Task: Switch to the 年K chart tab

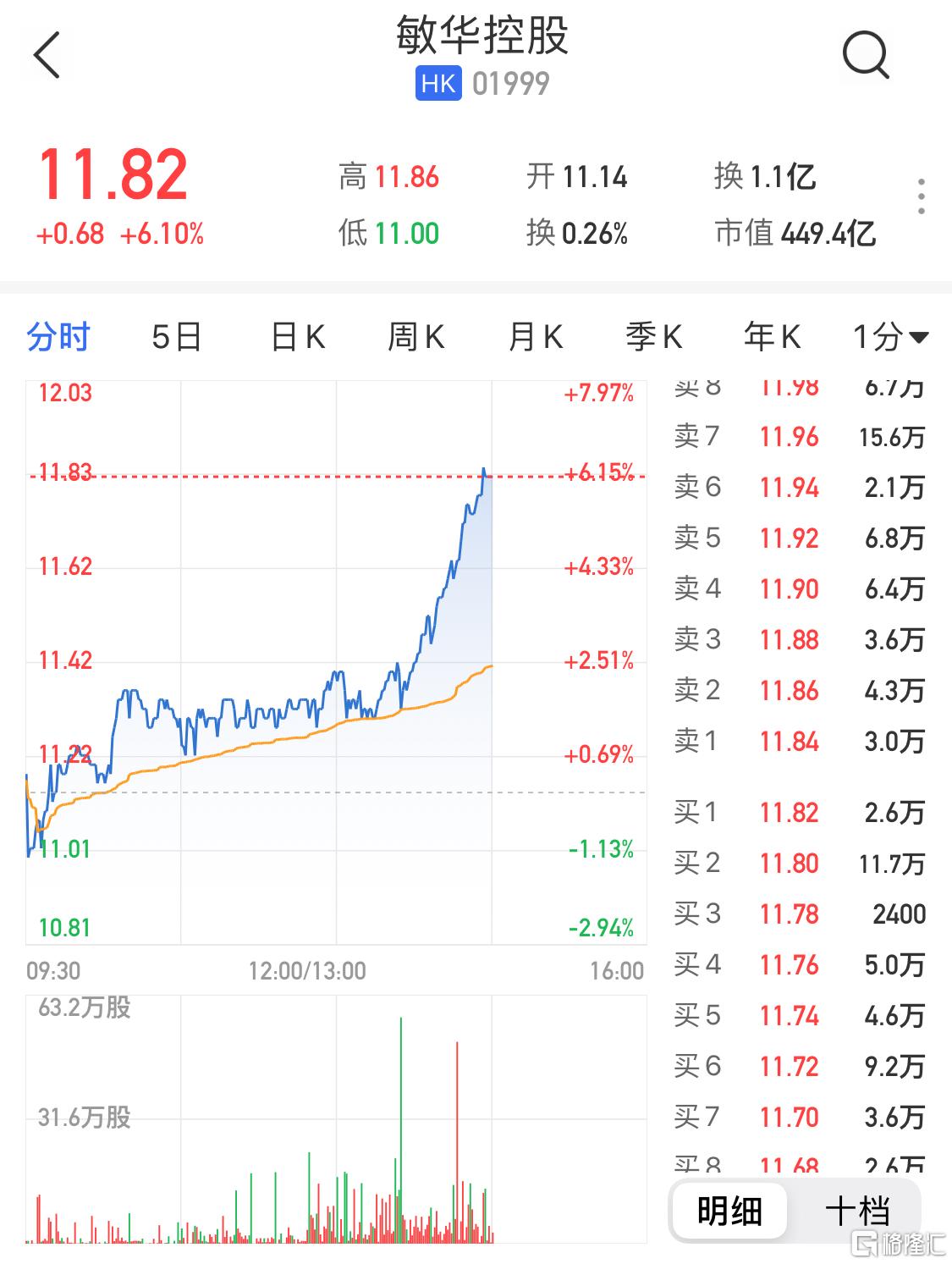Action: [x=772, y=337]
